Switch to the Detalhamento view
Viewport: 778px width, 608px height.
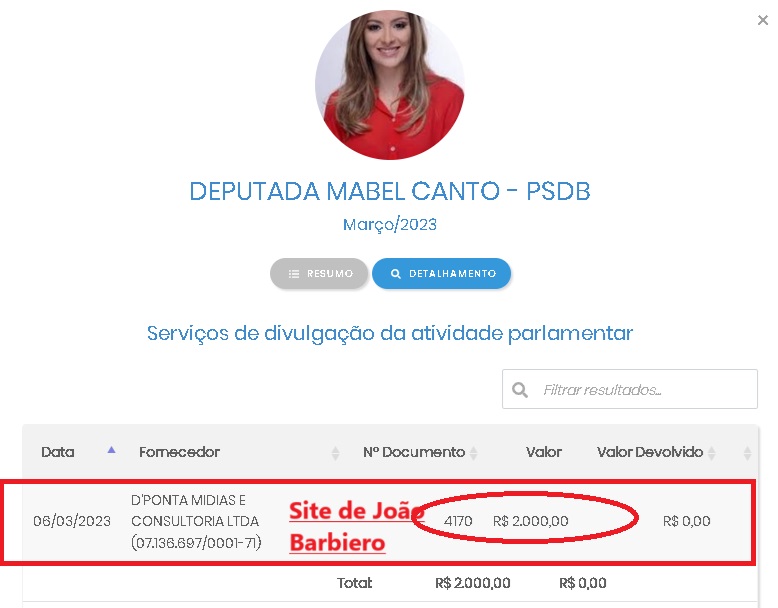[442, 273]
